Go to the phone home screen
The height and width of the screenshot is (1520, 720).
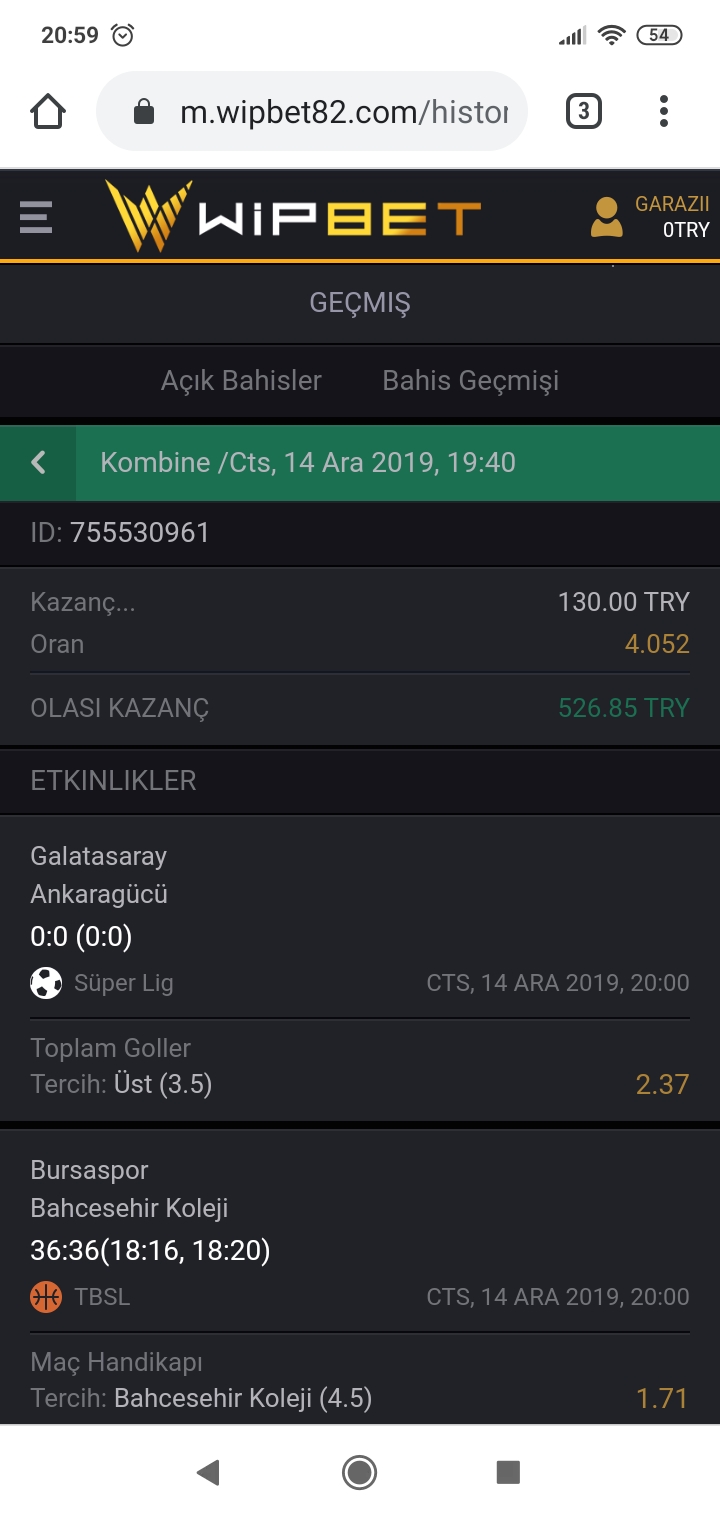pyautogui.click(x=359, y=1472)
